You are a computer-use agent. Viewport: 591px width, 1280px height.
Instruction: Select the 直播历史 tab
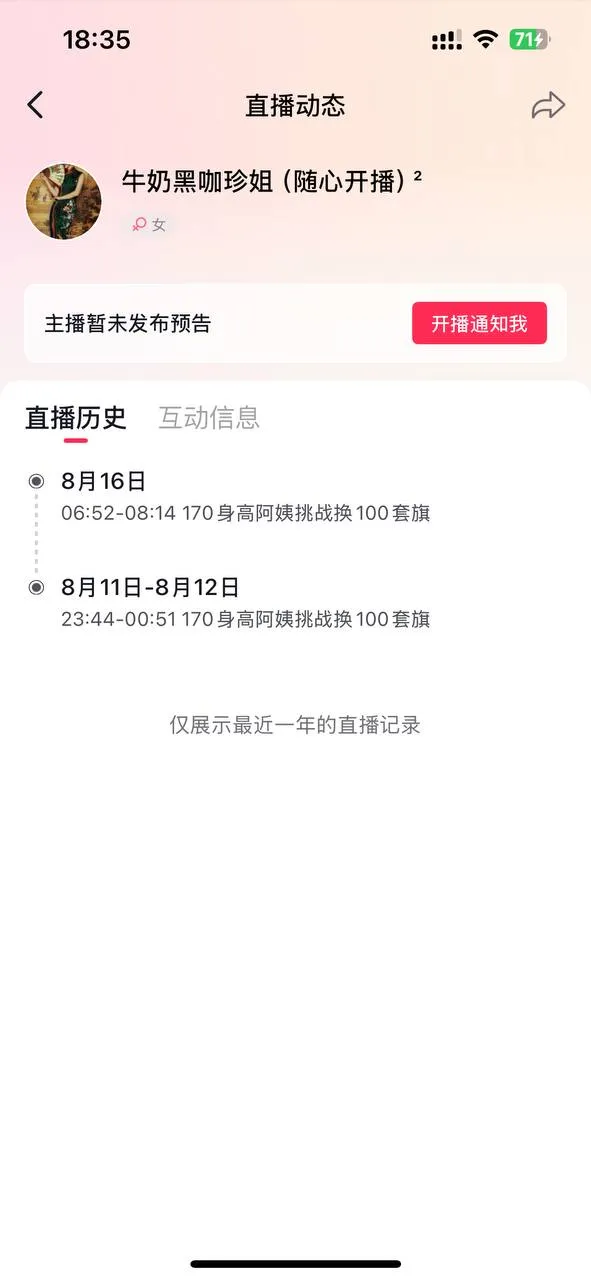tap(76, 417)
